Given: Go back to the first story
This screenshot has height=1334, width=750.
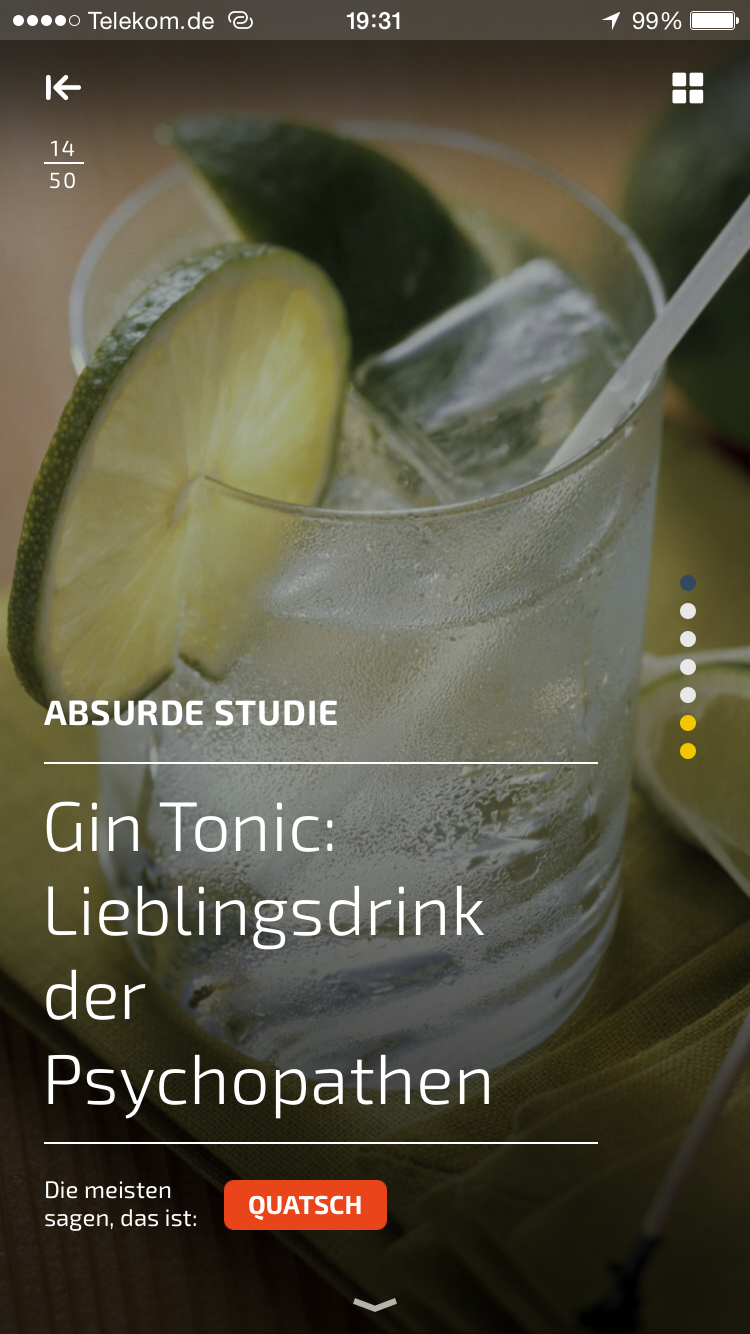Looking at the screenshot, I should tap(63, 88).
